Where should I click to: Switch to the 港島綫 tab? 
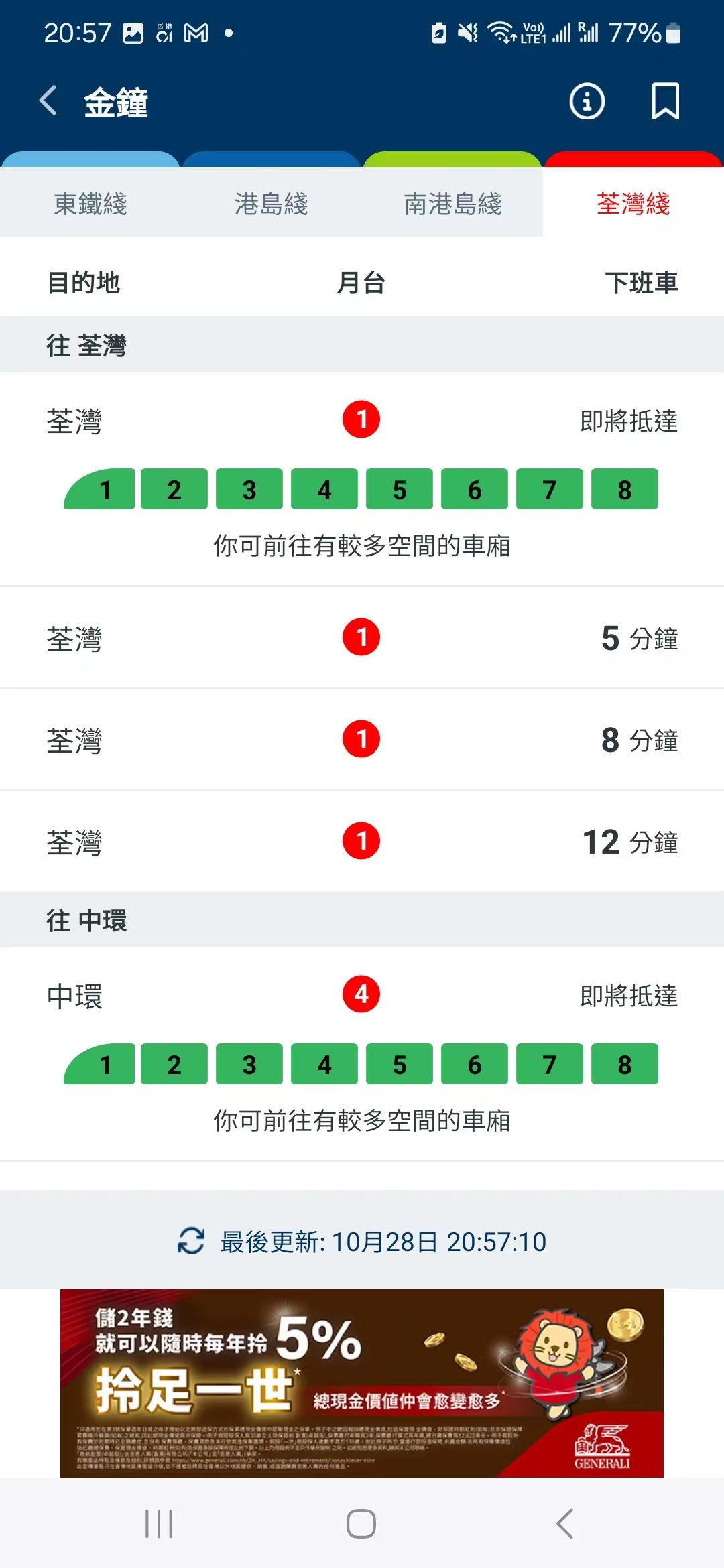pos(271,204)
